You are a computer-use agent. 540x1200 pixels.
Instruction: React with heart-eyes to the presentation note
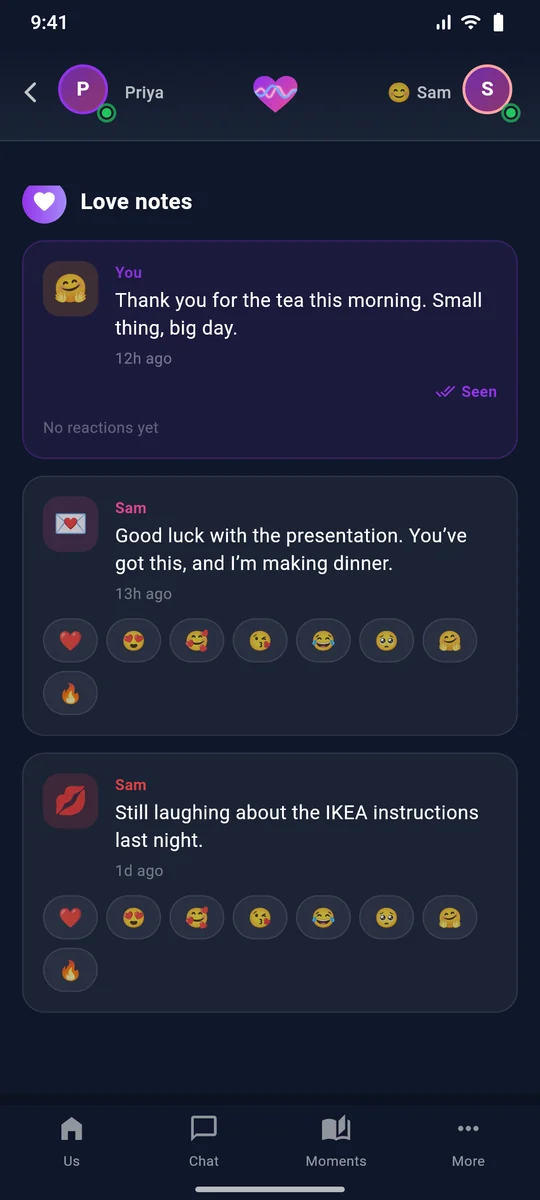[133, 641]
